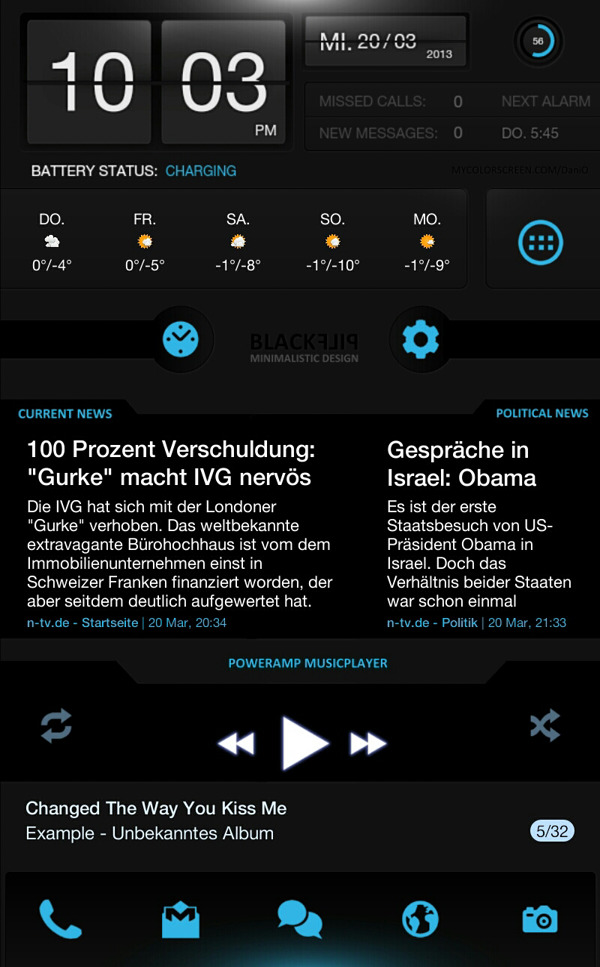Image resolution: width=600 pixels, height=967 pixels.
Task: Skip back to the previous track
Action: tap(236, 743)
